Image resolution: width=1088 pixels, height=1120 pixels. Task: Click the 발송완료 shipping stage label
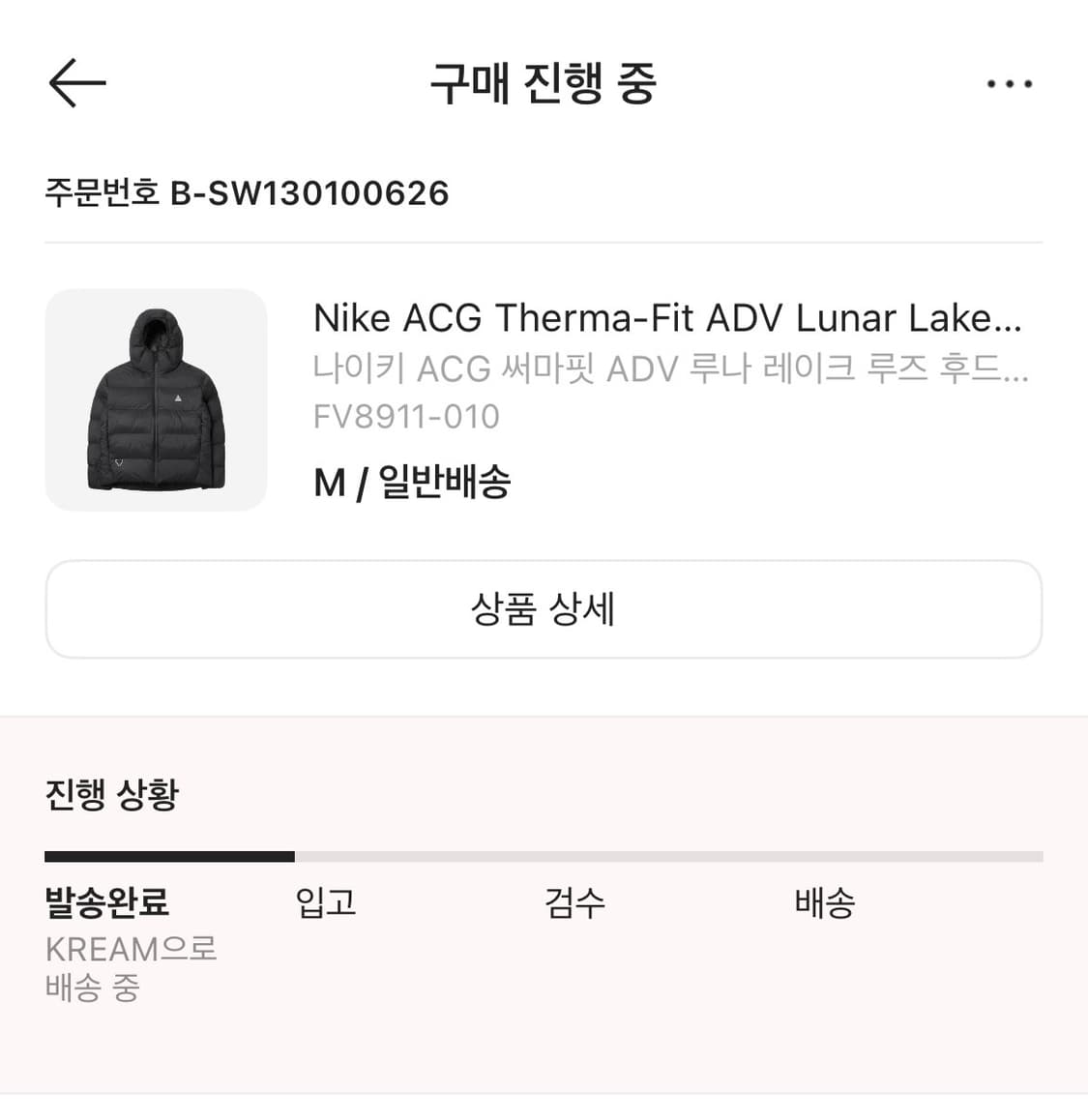(x=106, y=901)
